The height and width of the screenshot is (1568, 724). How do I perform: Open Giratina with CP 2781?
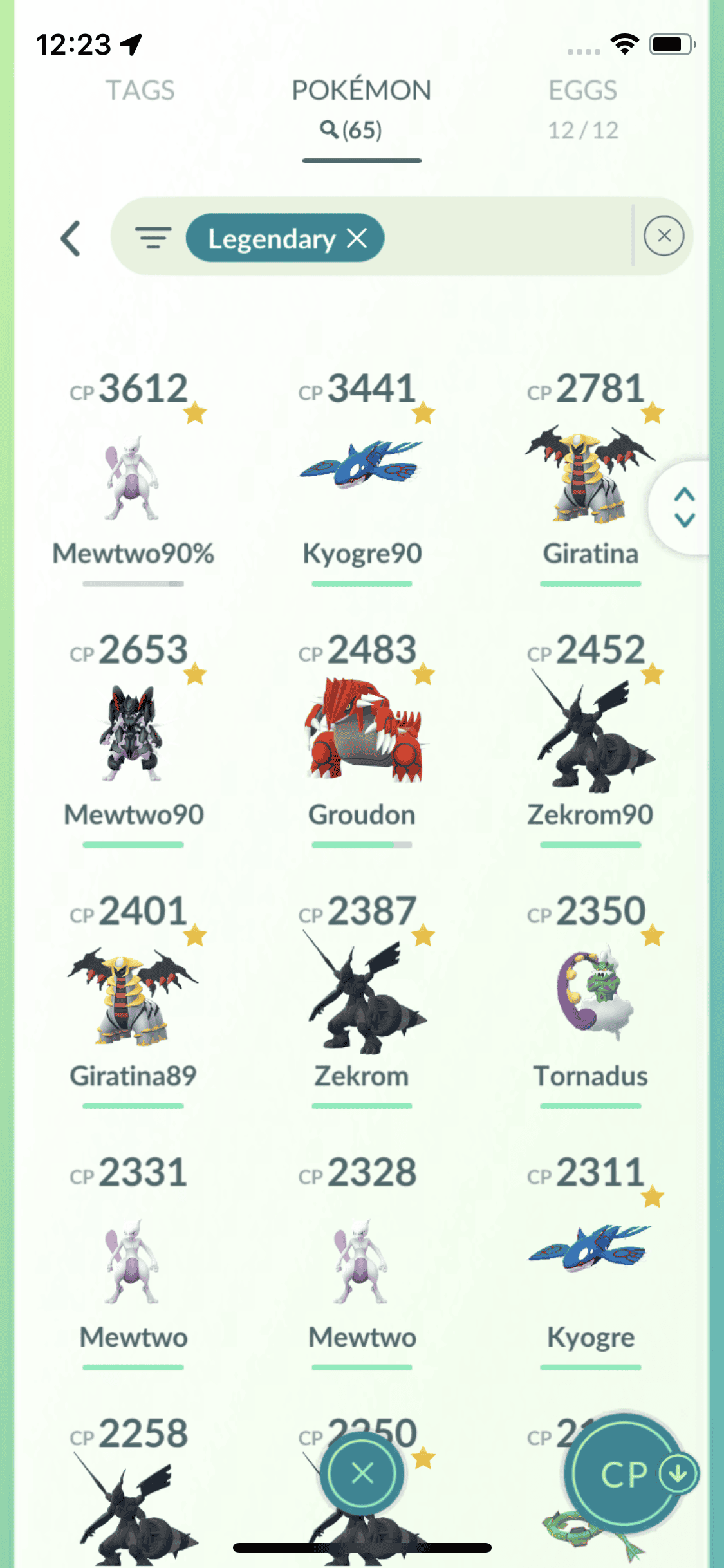coord(590,478)
